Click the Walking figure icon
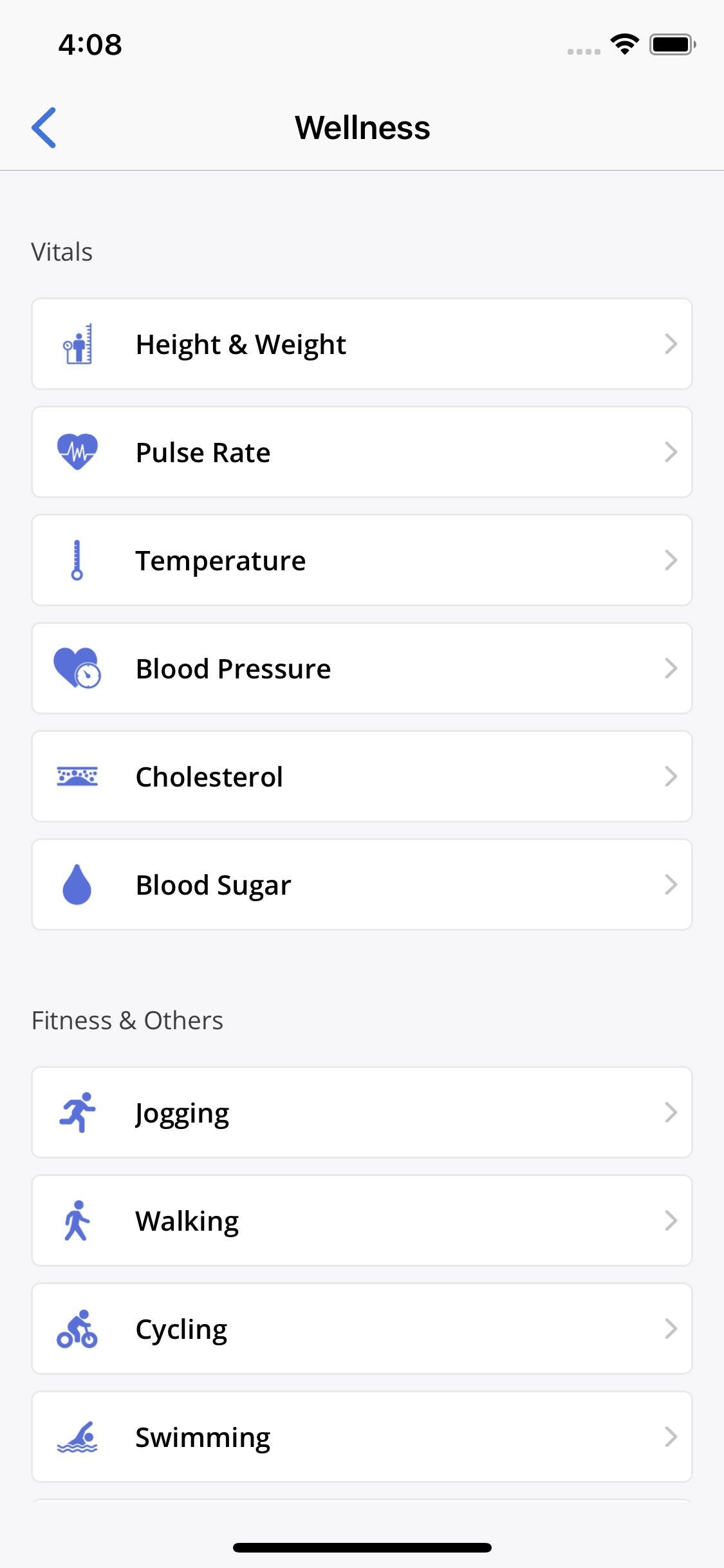 tap(77, 1220)
